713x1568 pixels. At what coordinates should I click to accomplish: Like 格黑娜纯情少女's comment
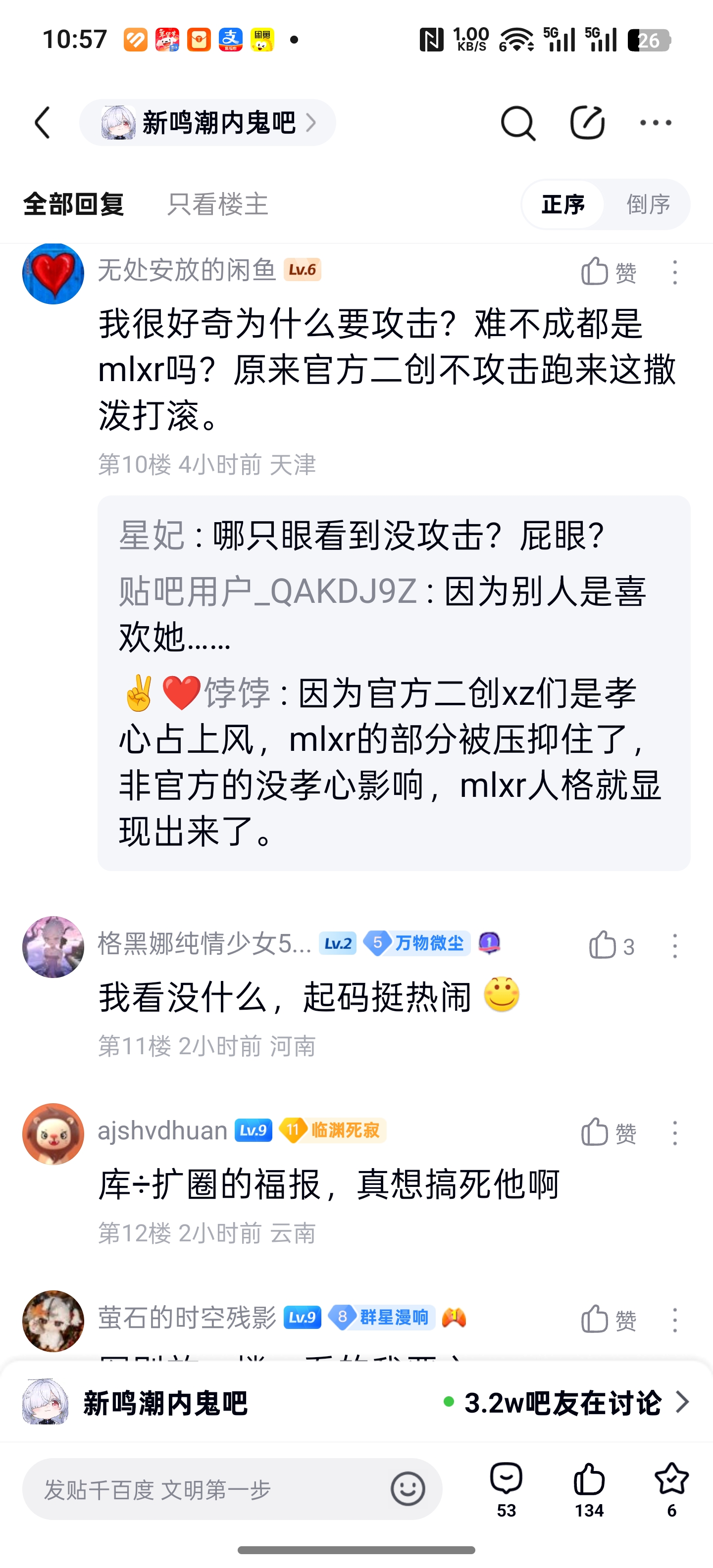point(611,946)
